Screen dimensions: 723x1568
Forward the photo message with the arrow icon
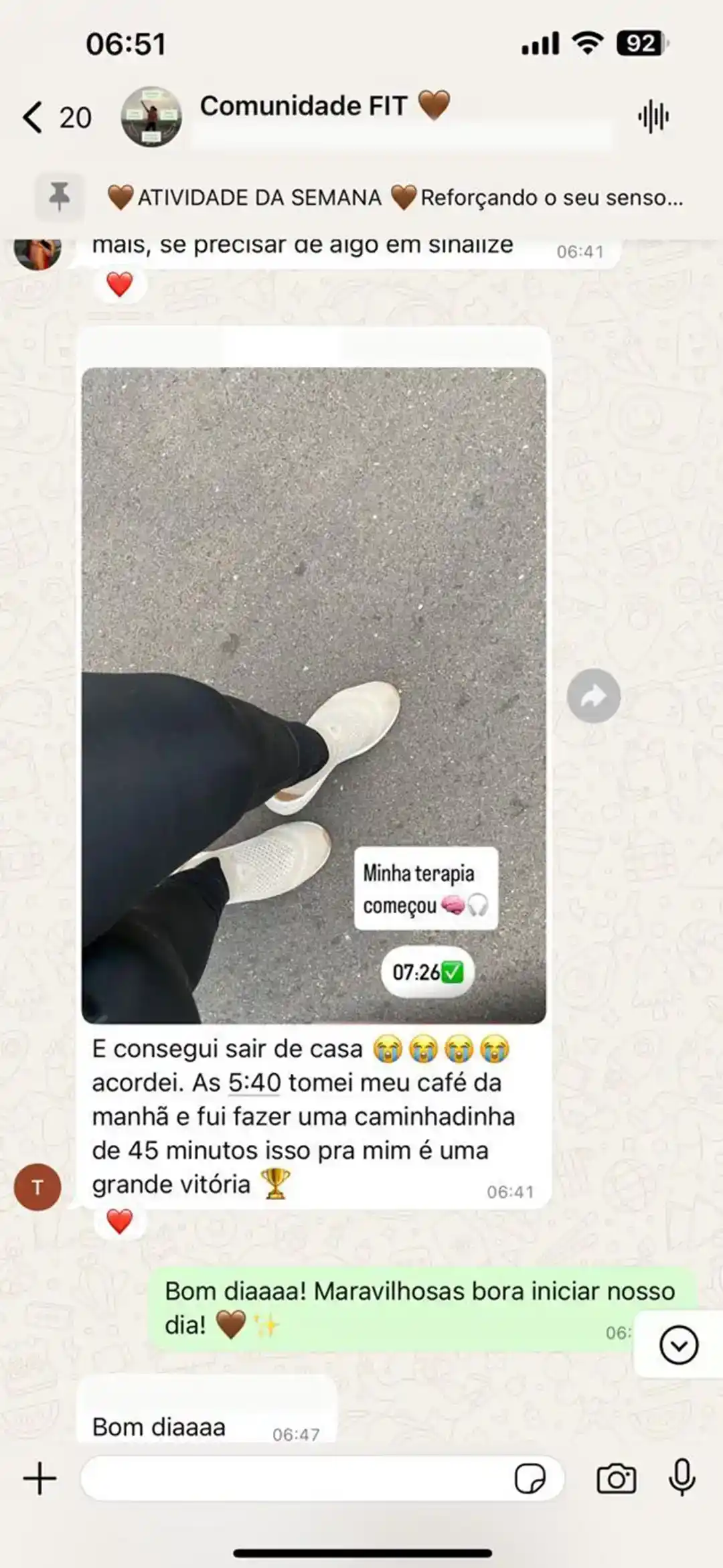593,696
